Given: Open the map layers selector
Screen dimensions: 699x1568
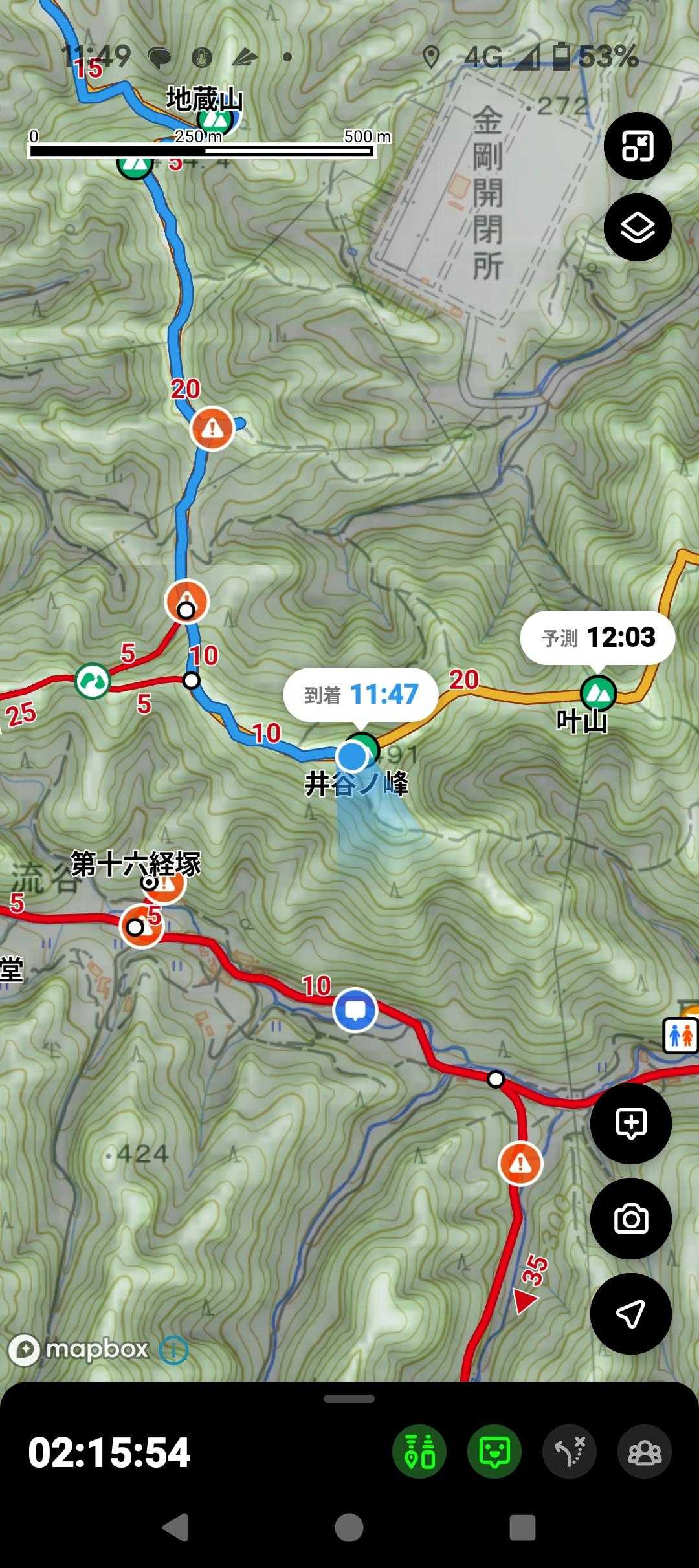Looking at the screenshot, I should pyautogui.click(x=637, y=227).
